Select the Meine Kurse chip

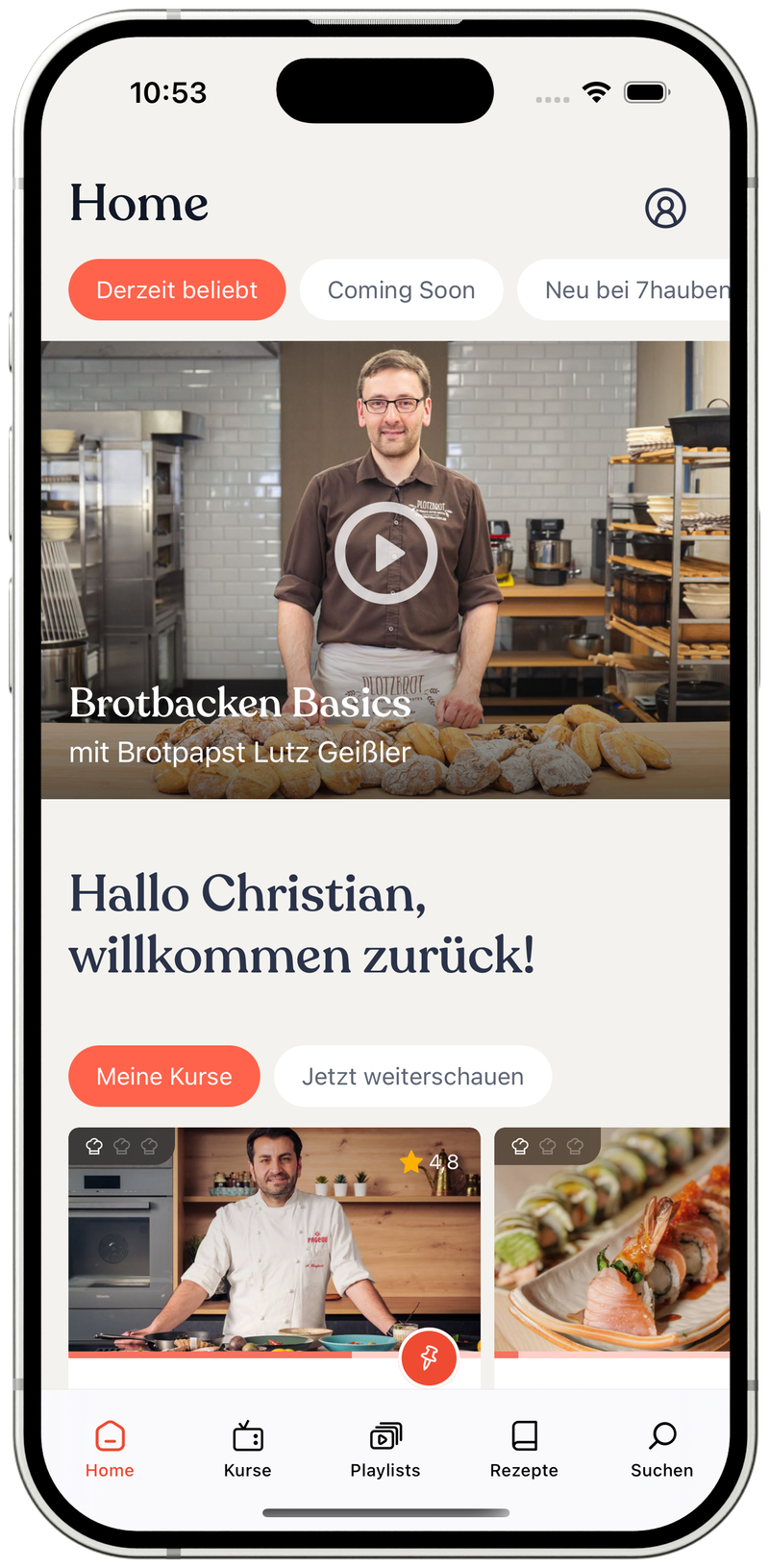point(164,1076)
